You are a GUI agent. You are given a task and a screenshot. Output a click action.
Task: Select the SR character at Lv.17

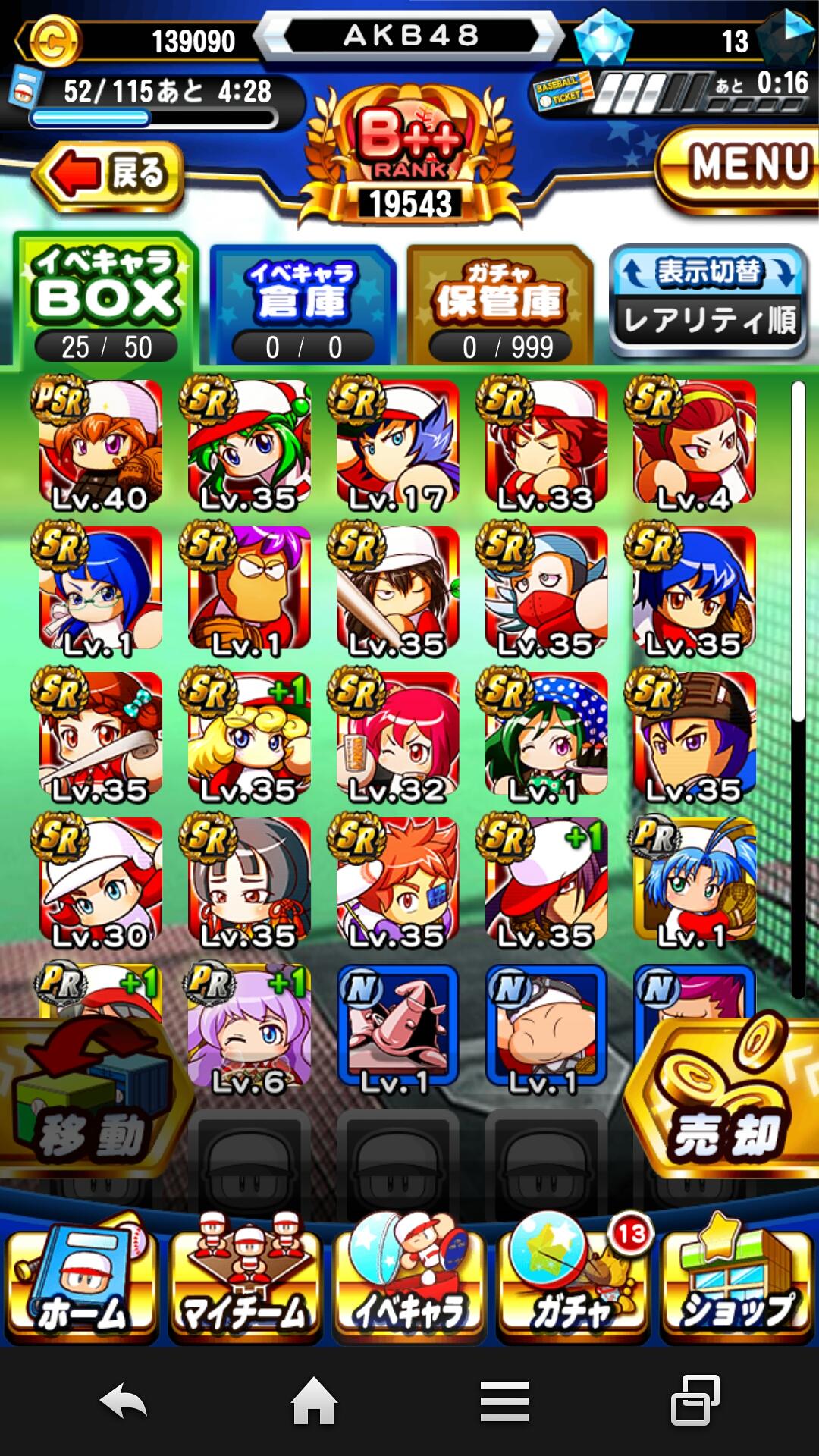click(x=395, y=442)
